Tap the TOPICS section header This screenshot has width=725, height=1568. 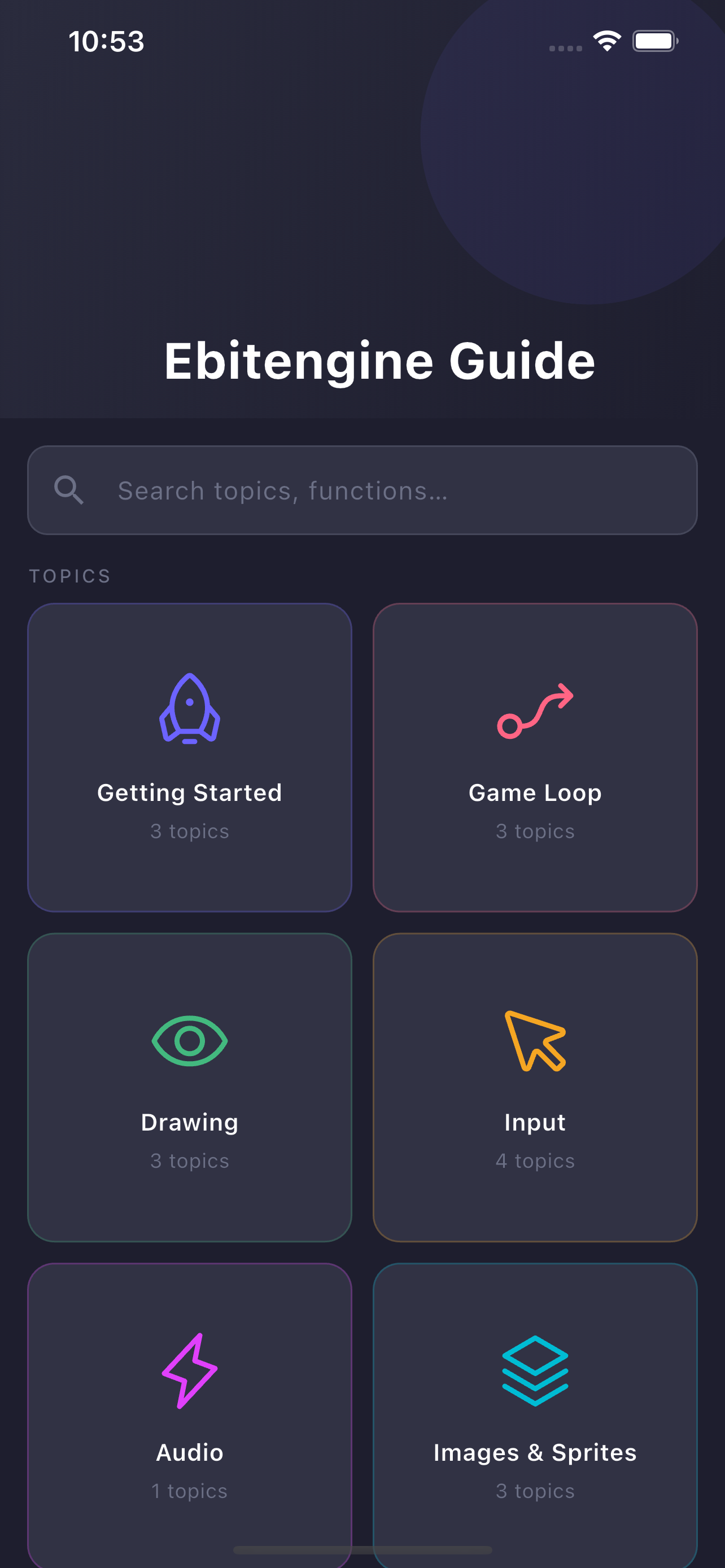click(x=69, y=576)
